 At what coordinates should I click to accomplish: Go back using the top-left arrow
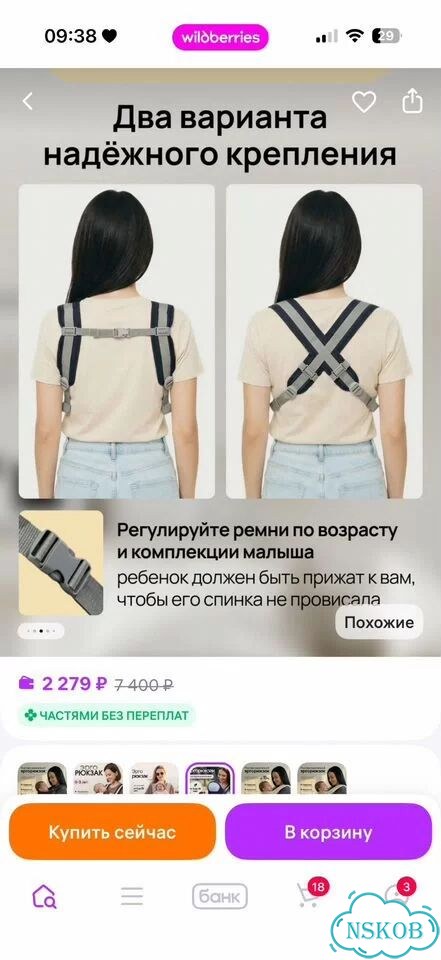point(28,101)
